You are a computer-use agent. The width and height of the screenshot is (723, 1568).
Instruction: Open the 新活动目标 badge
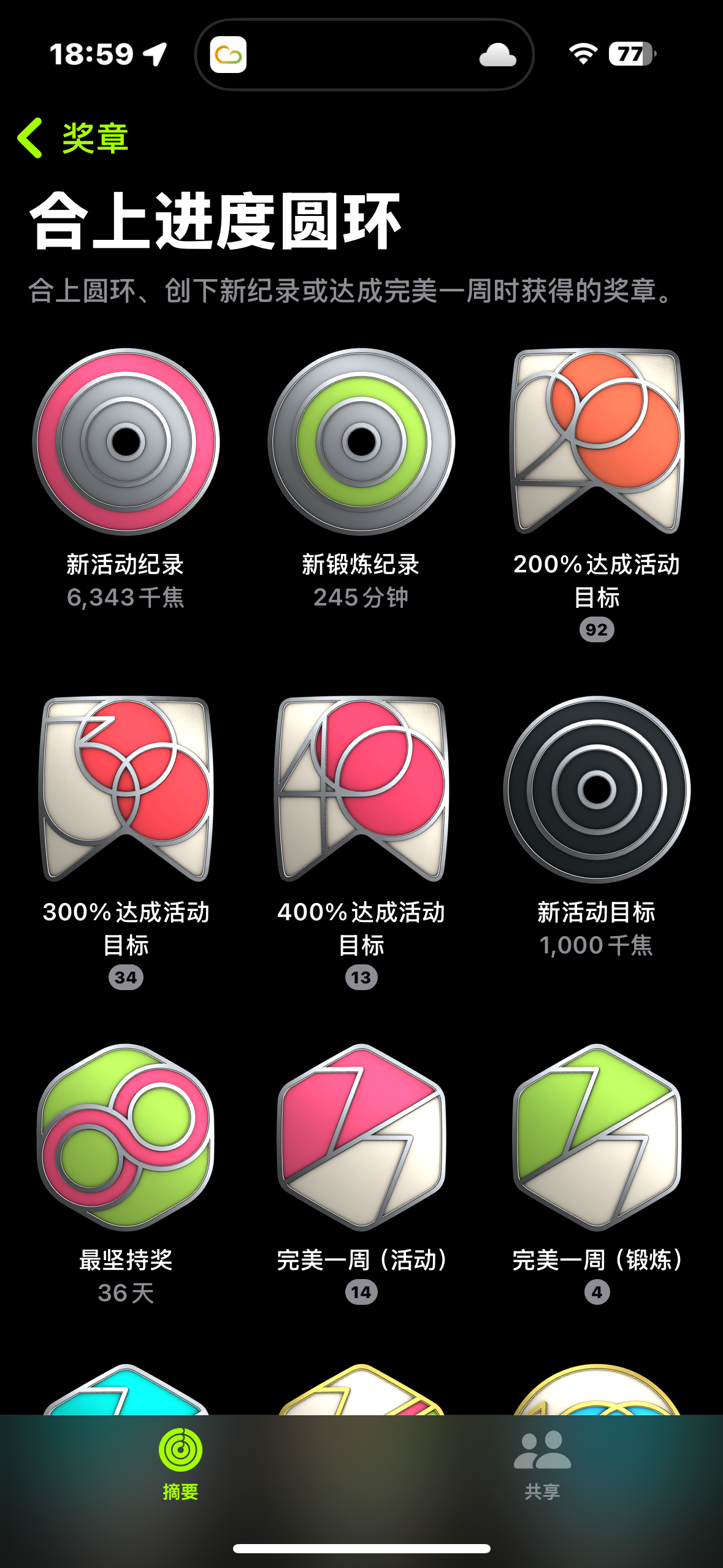(x=597, y=790)
